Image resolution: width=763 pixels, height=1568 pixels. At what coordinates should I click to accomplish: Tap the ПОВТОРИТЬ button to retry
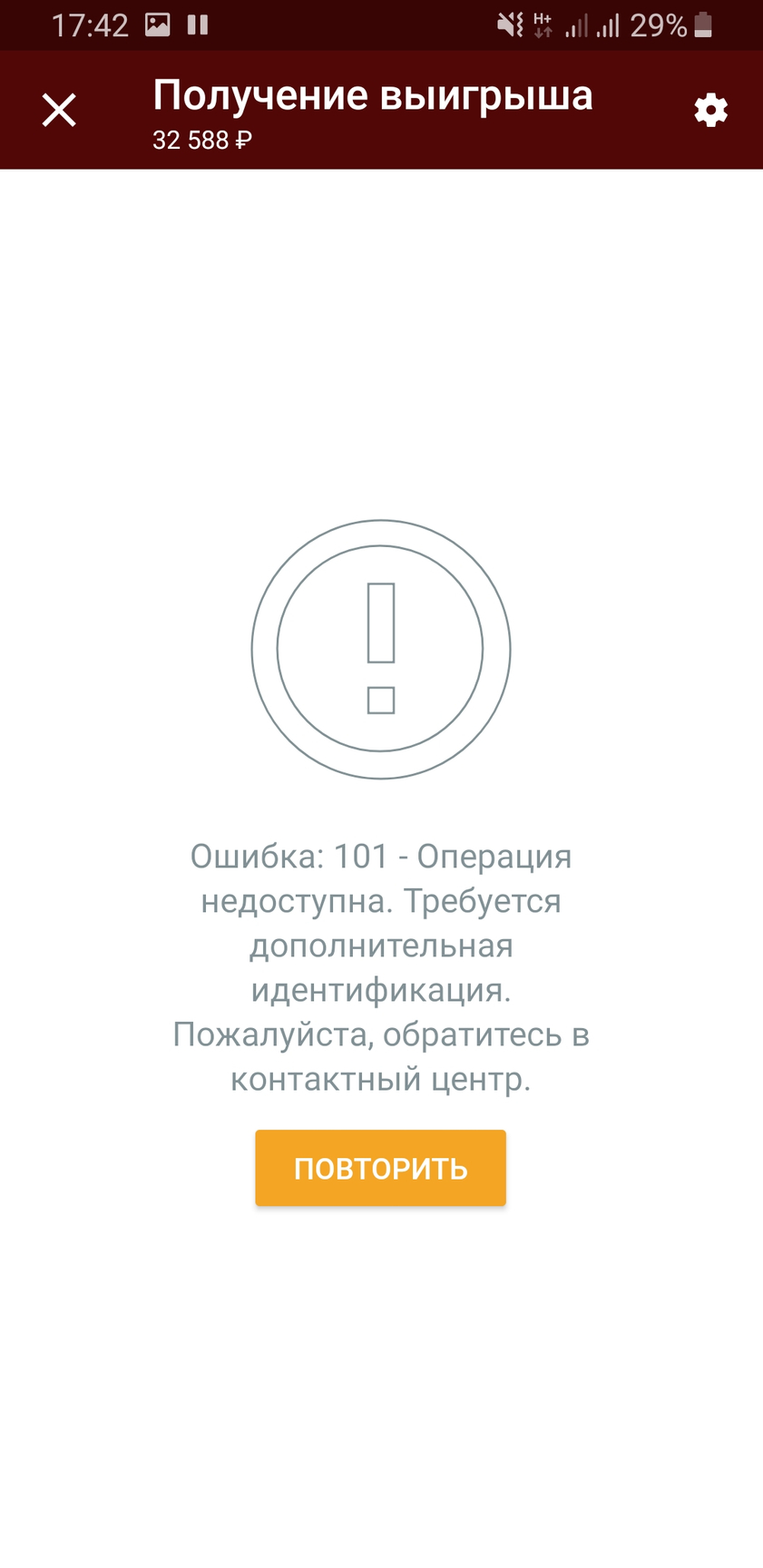[x=380, y=1168]
